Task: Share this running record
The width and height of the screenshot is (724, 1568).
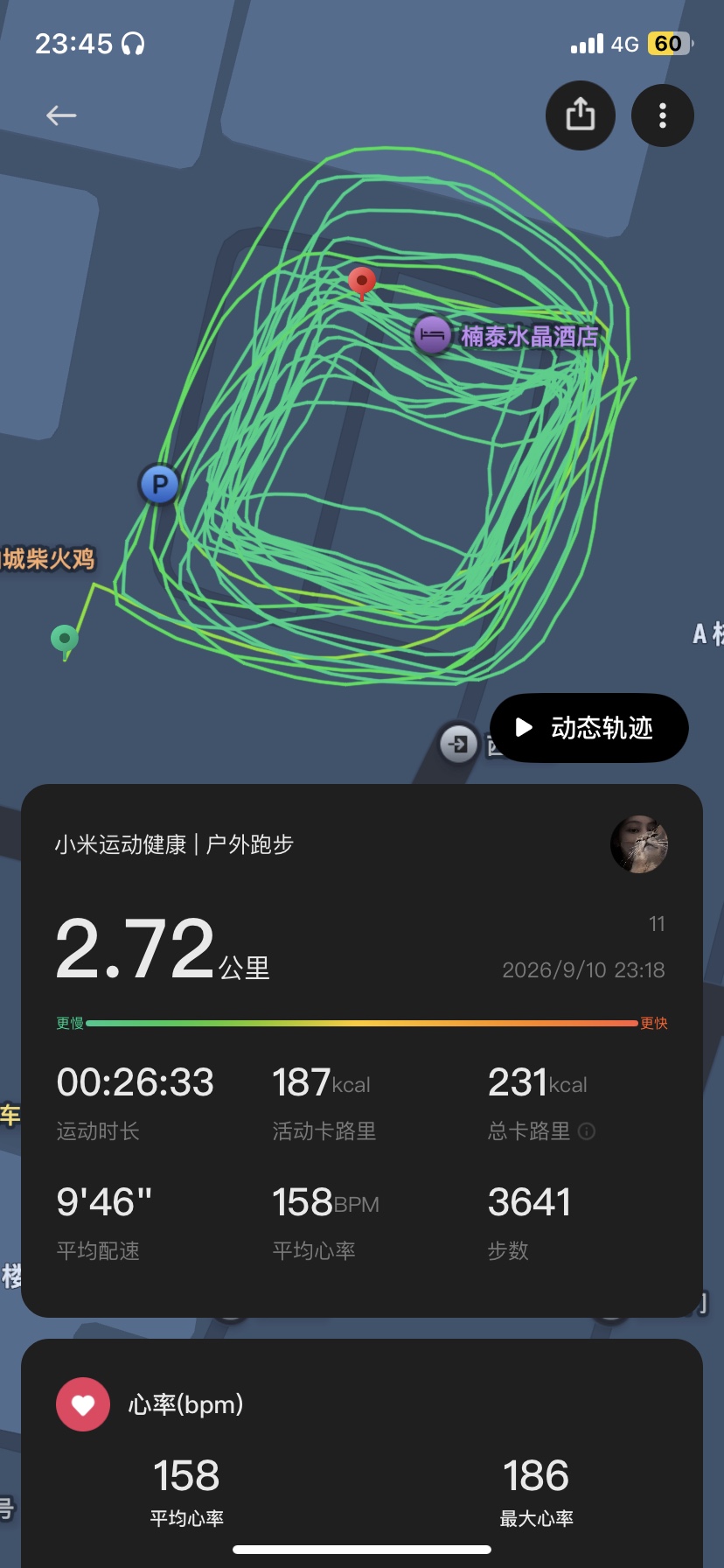Action: point(580,115)
